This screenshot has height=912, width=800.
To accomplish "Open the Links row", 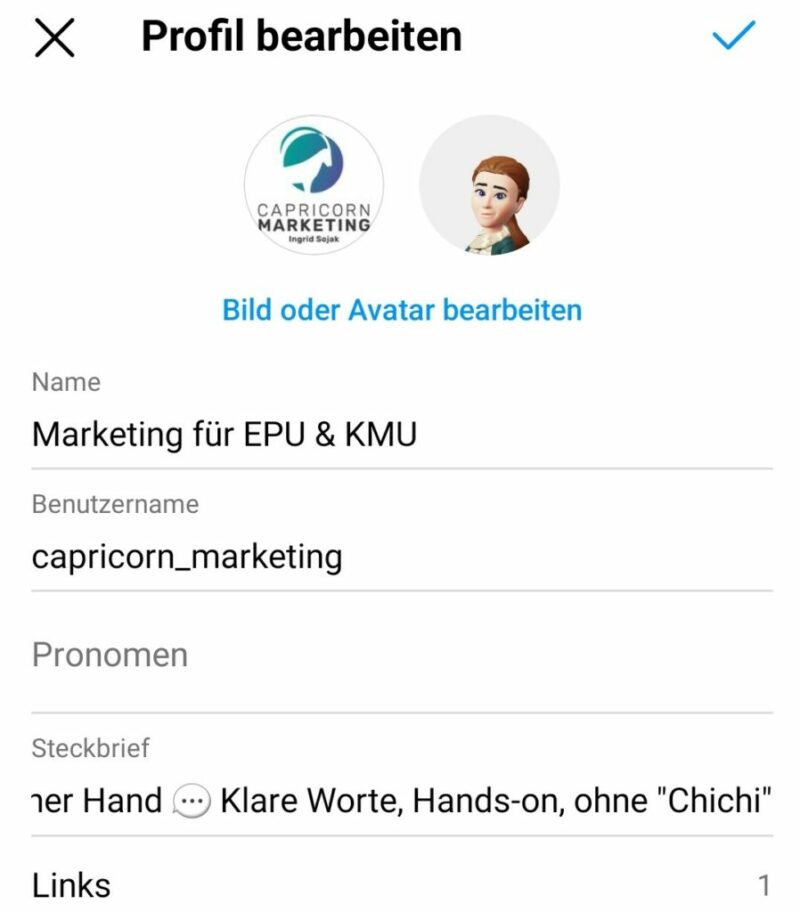I will click(x=400, y=885).
